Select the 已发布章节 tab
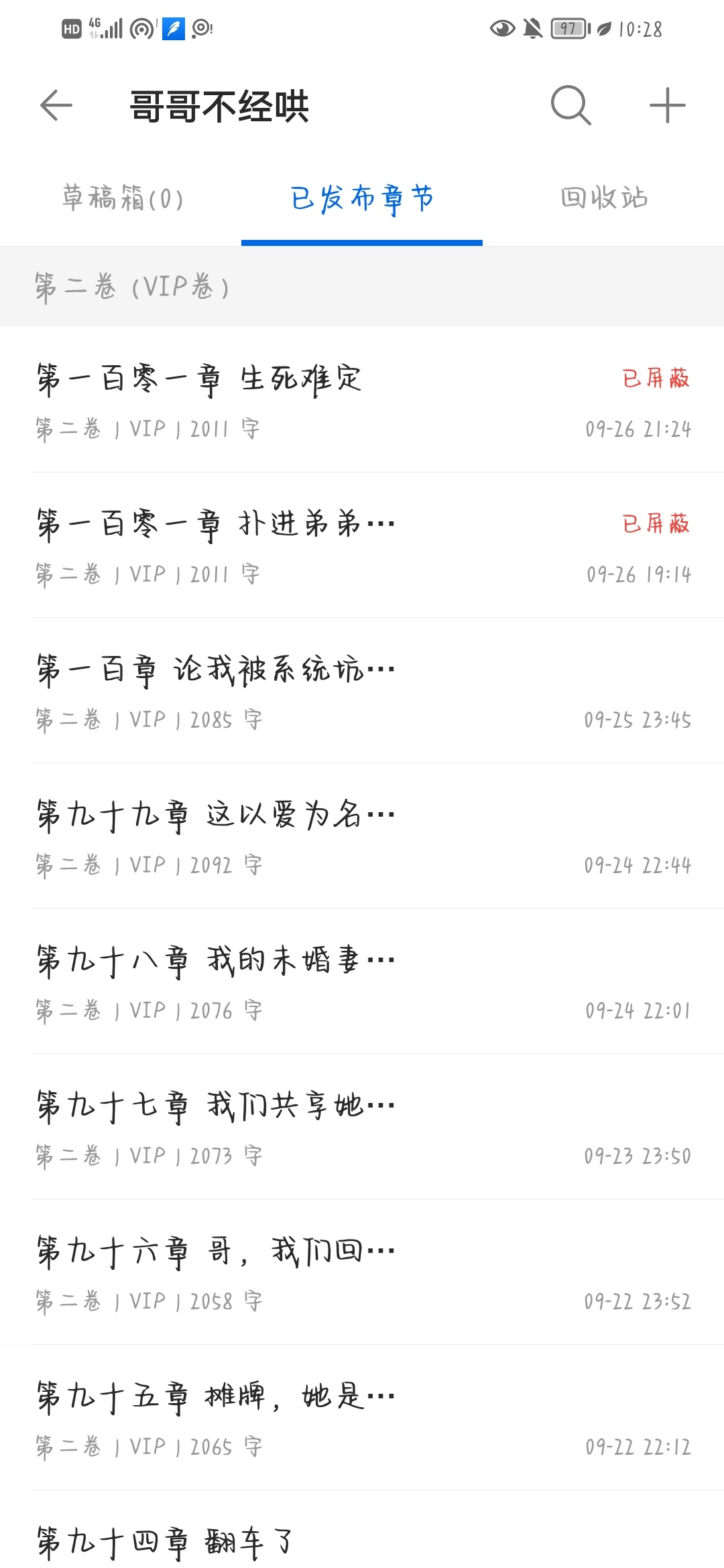Screen dimensions: 724x1568 pyautogui.click(x=362, y=200)
